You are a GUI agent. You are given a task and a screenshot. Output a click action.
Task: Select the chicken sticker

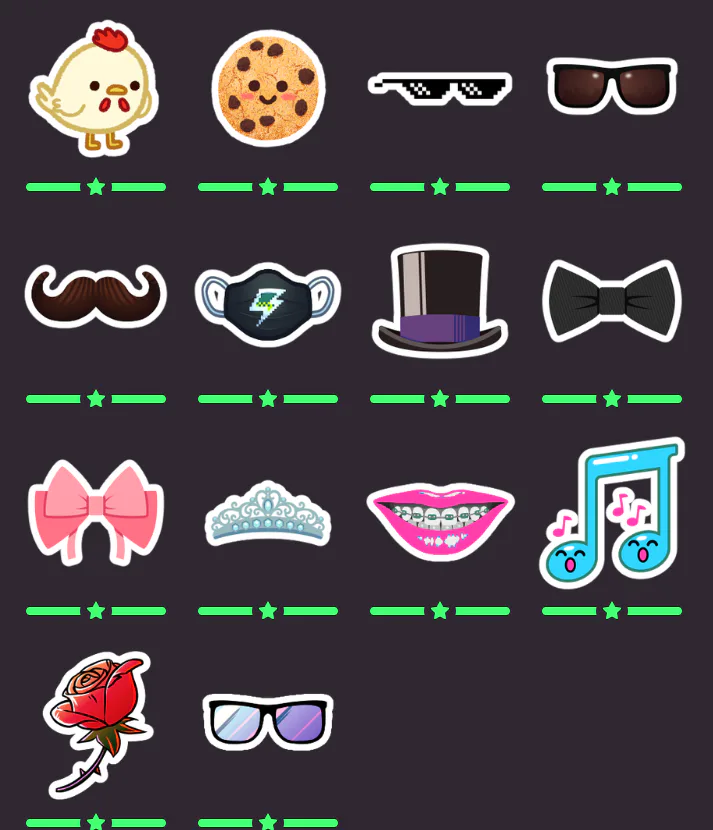tap(94, 88)
